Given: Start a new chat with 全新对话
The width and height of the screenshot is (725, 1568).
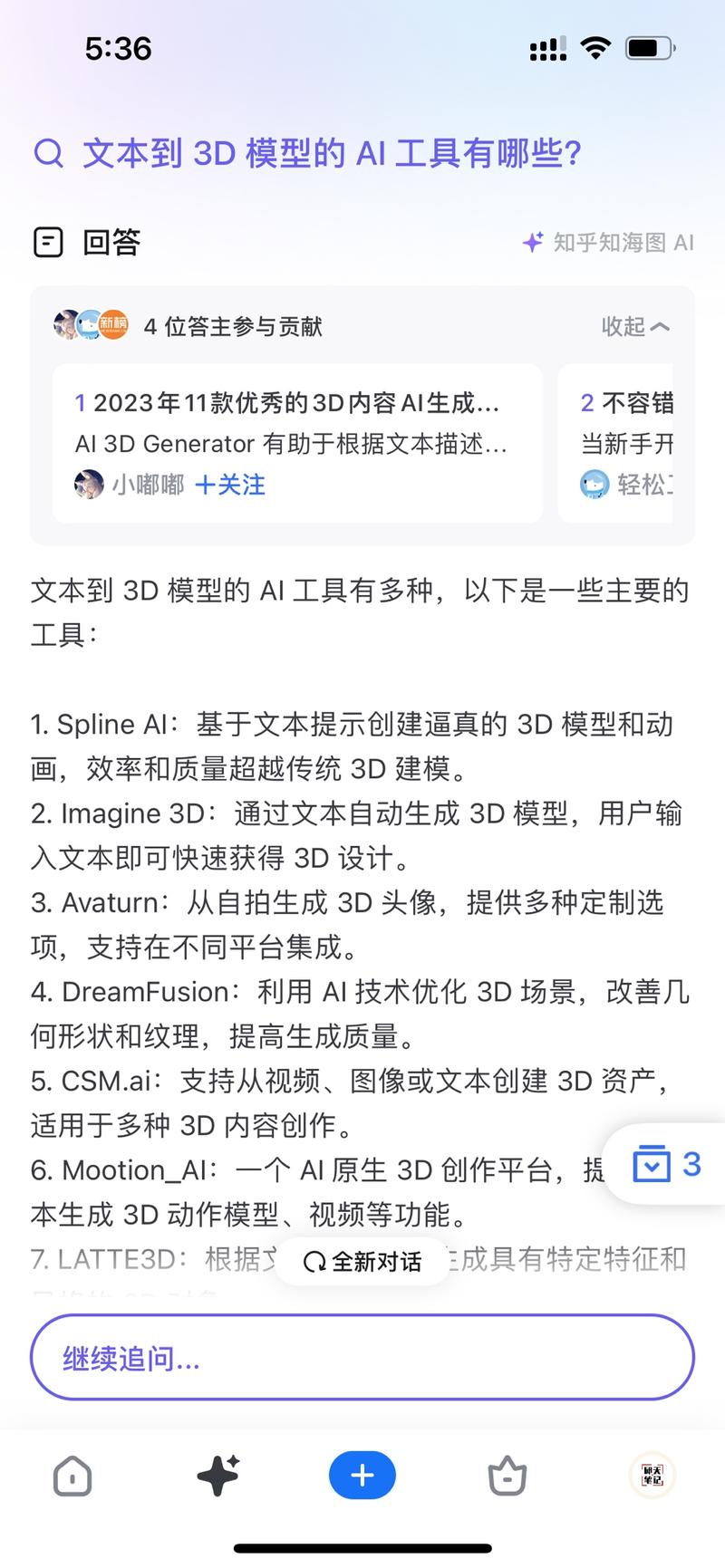Looking at the screenshot, I should tap(362, 1261).
